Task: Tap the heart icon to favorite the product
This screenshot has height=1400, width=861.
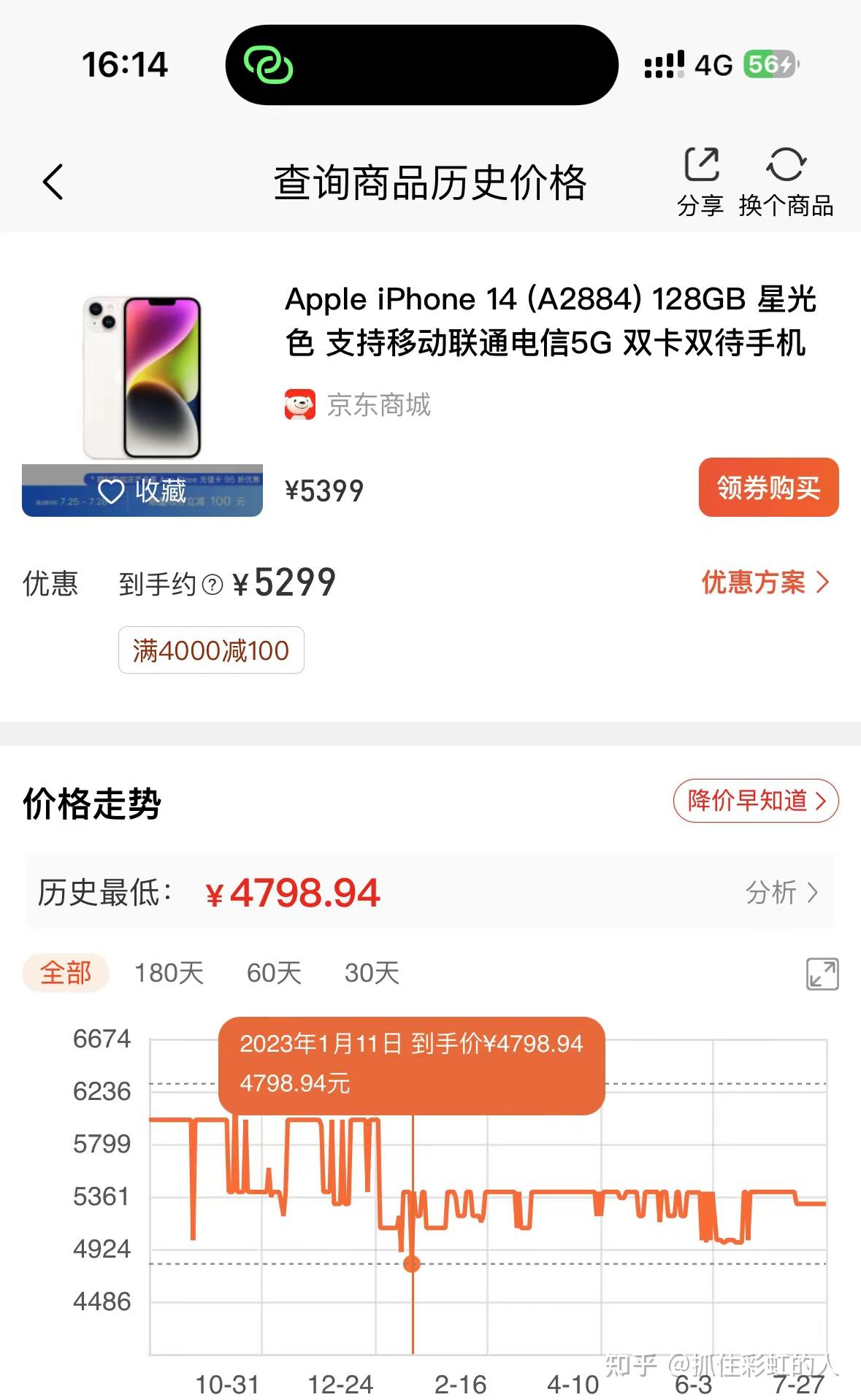Action: (111, 492)
